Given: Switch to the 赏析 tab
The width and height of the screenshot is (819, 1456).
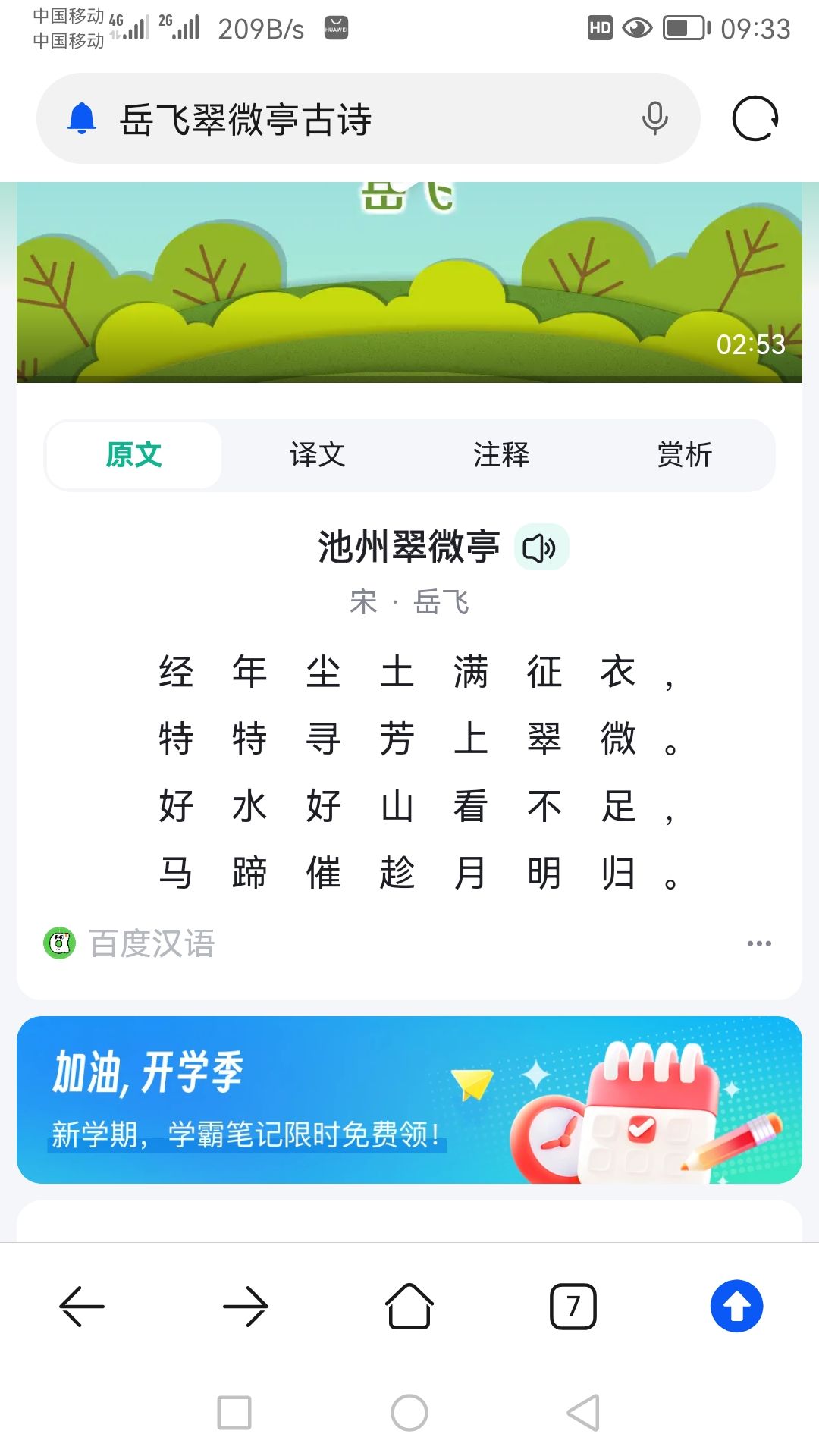Looking at the screenshot, I should (685, 455).
